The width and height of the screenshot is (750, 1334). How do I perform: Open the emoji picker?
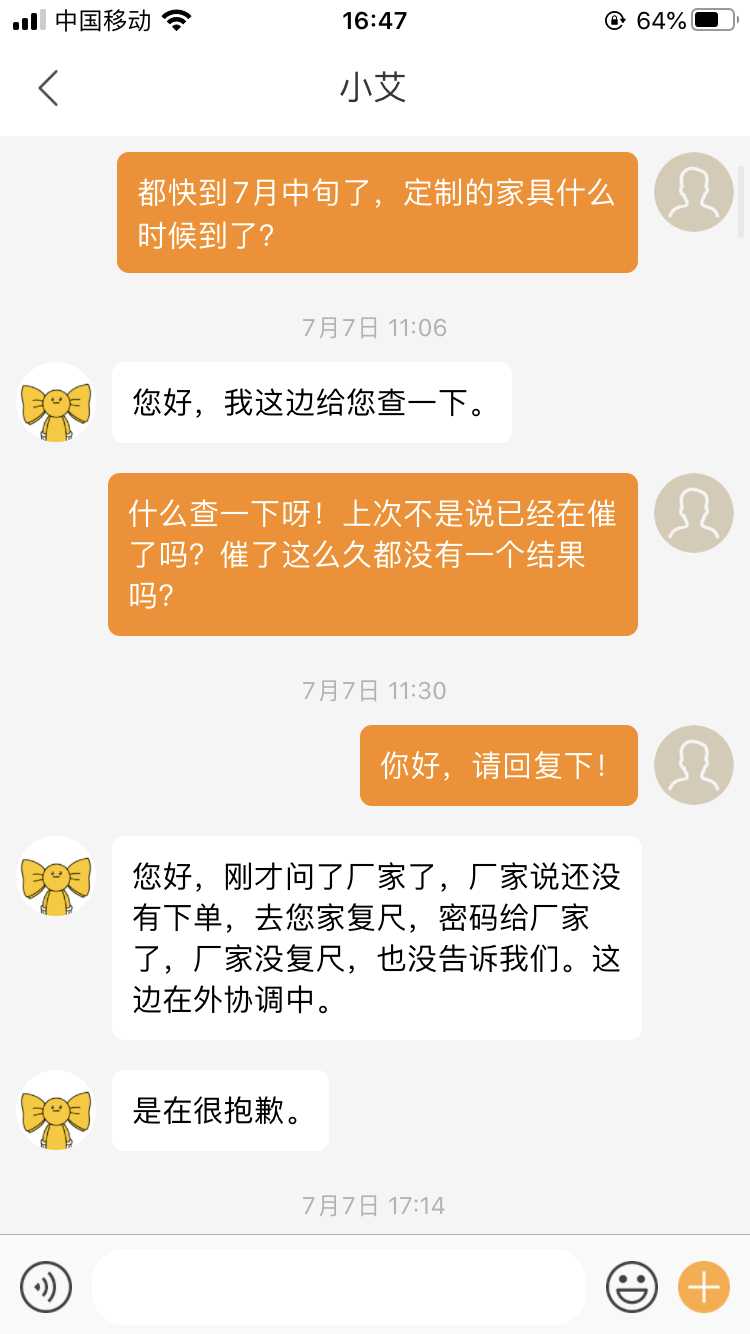[x=632, y=1286]
